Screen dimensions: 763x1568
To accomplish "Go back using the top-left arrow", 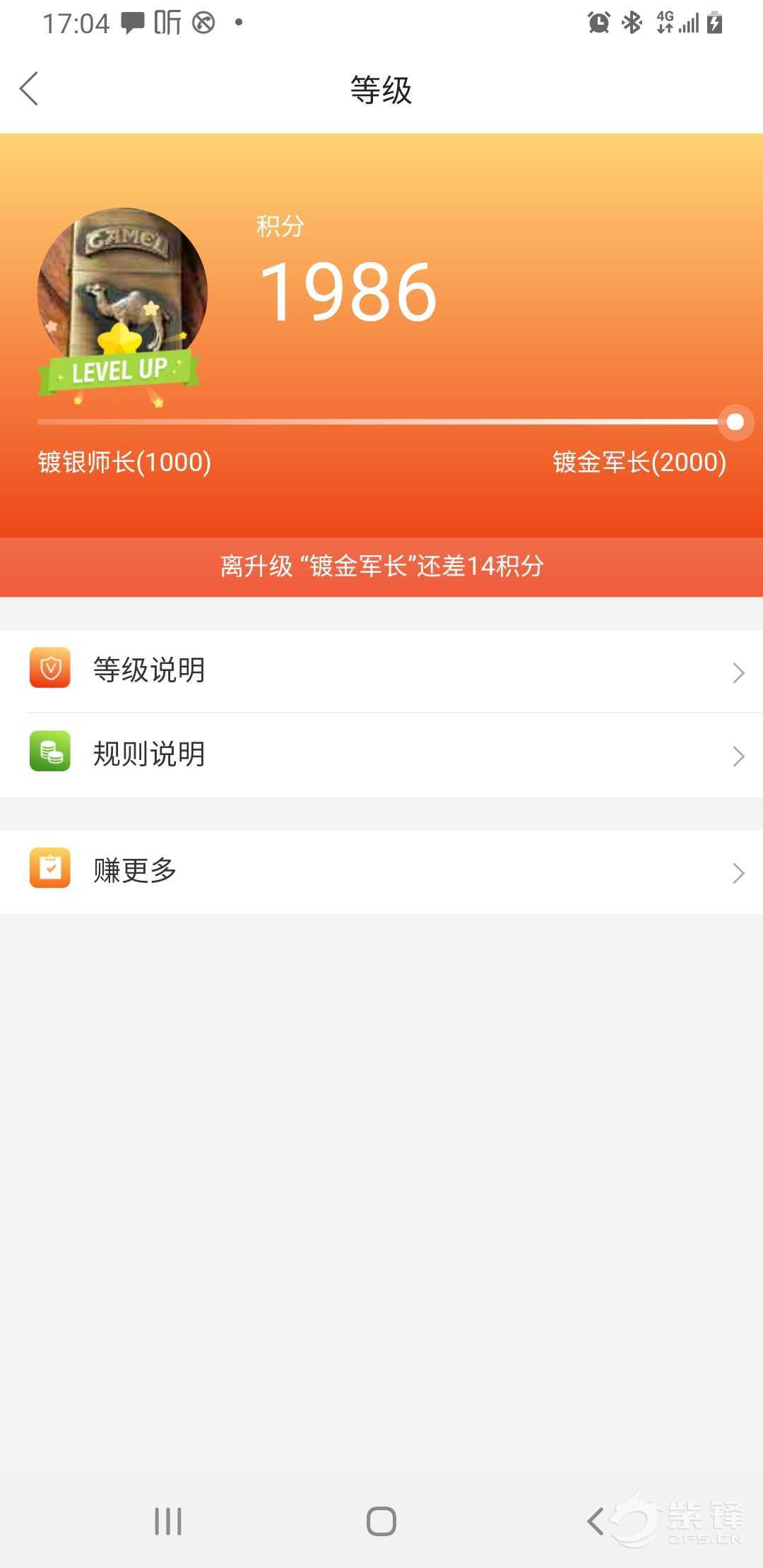I will point(29,89).
